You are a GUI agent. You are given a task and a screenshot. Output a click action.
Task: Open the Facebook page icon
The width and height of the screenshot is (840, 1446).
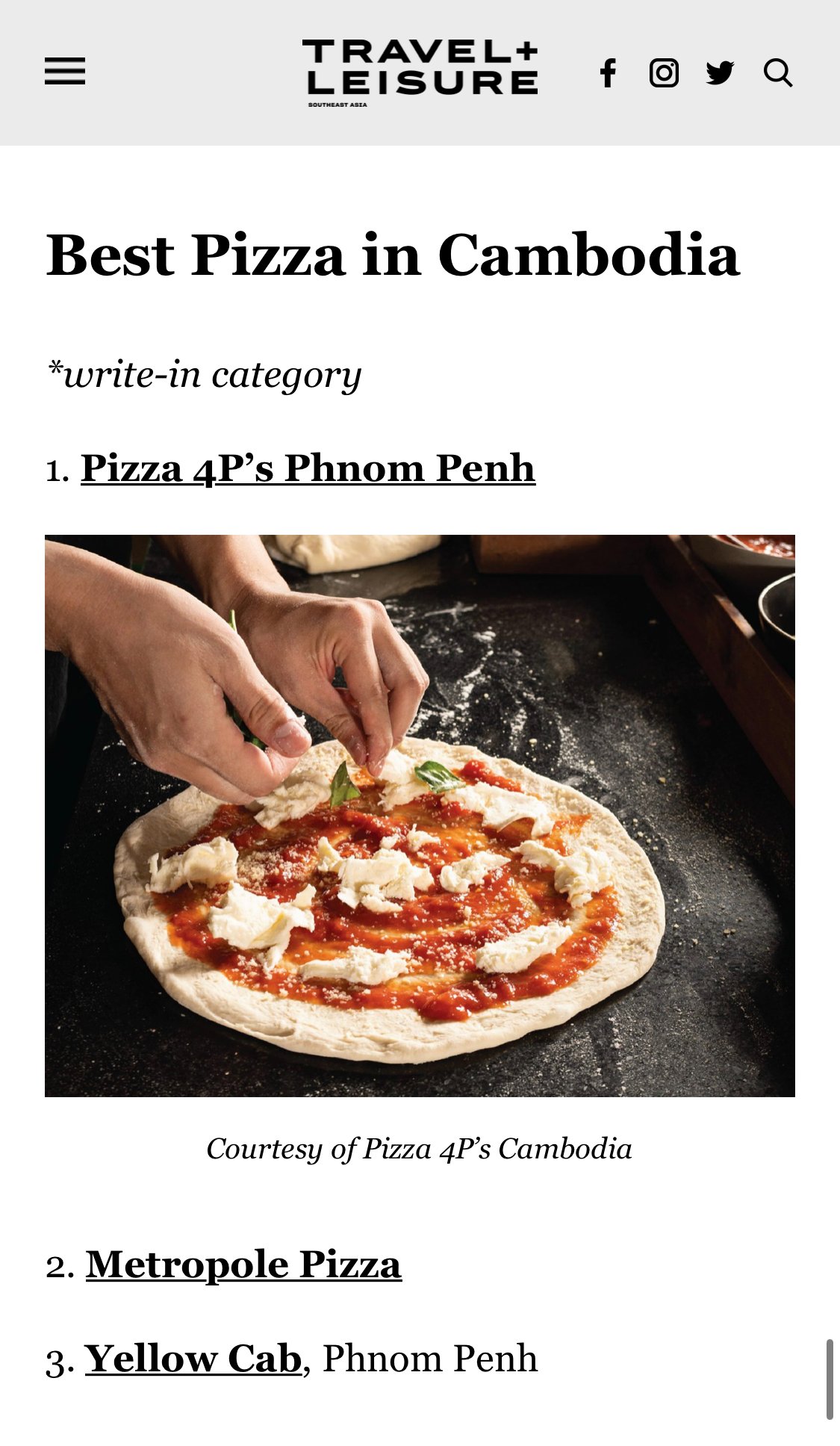click(609, 73)
